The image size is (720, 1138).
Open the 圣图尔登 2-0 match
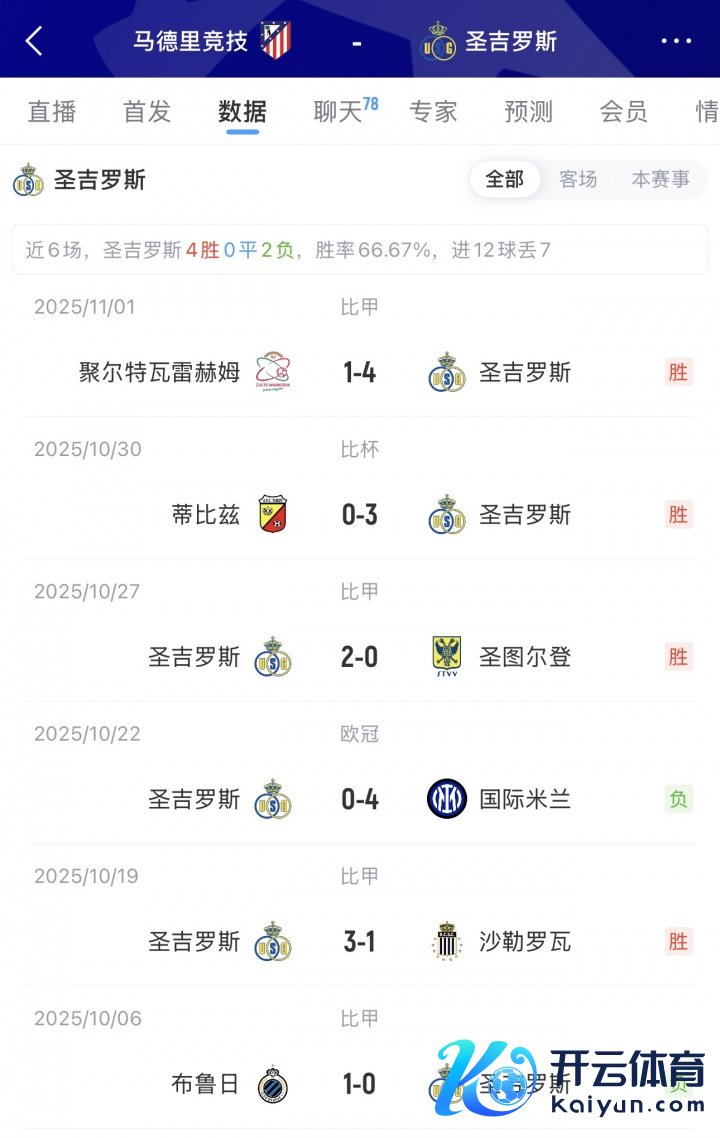(360, 657)
